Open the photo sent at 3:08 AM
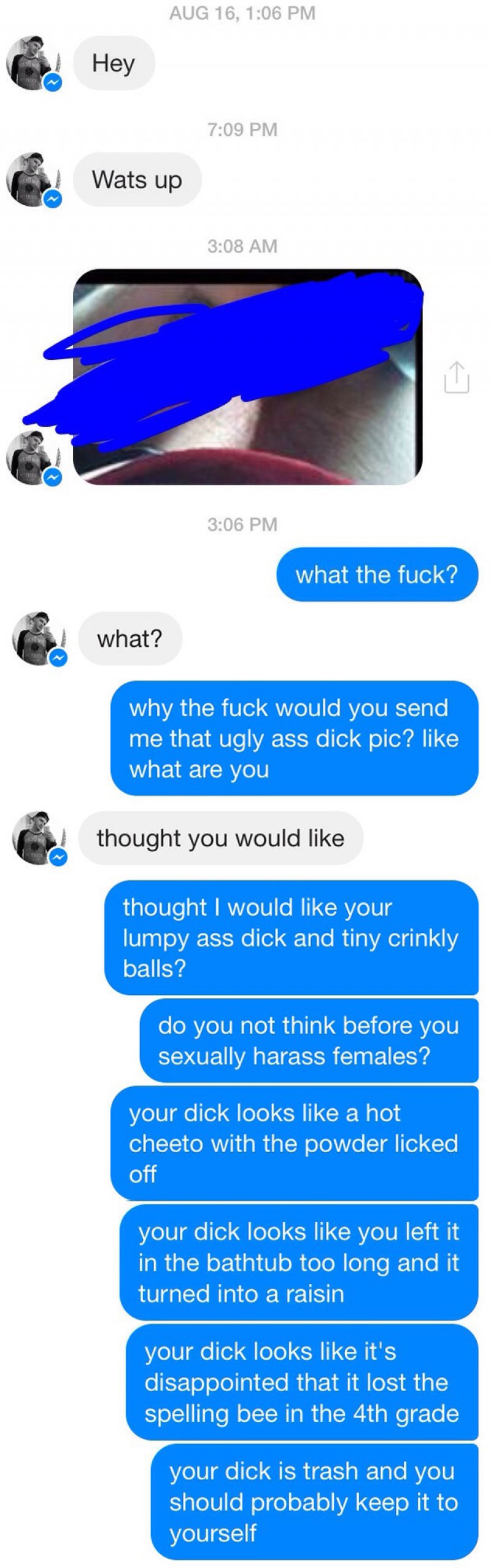The width and height of the screenshot is (491, 1568). point(248,376)
